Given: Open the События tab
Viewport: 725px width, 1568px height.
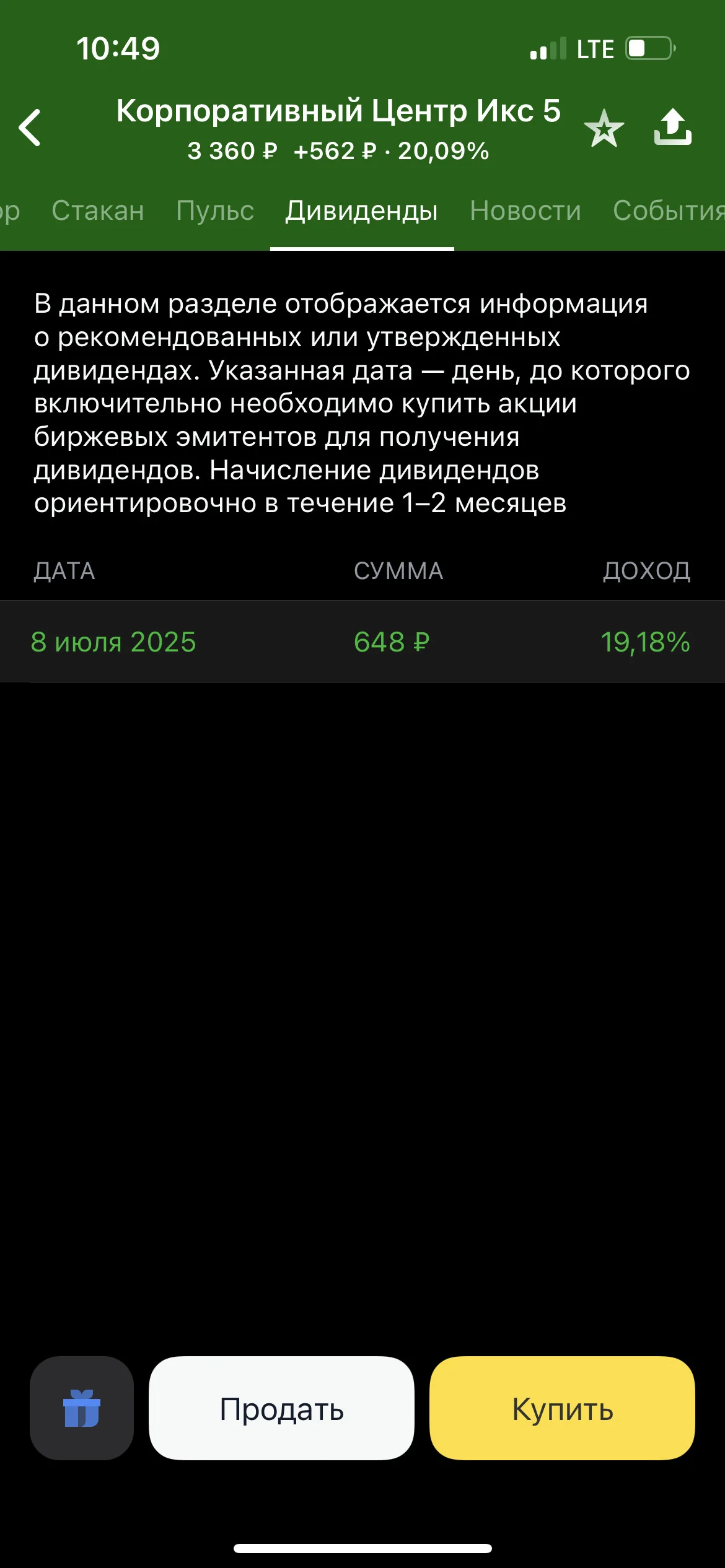Looking at the screenshot, I should 669,211.
